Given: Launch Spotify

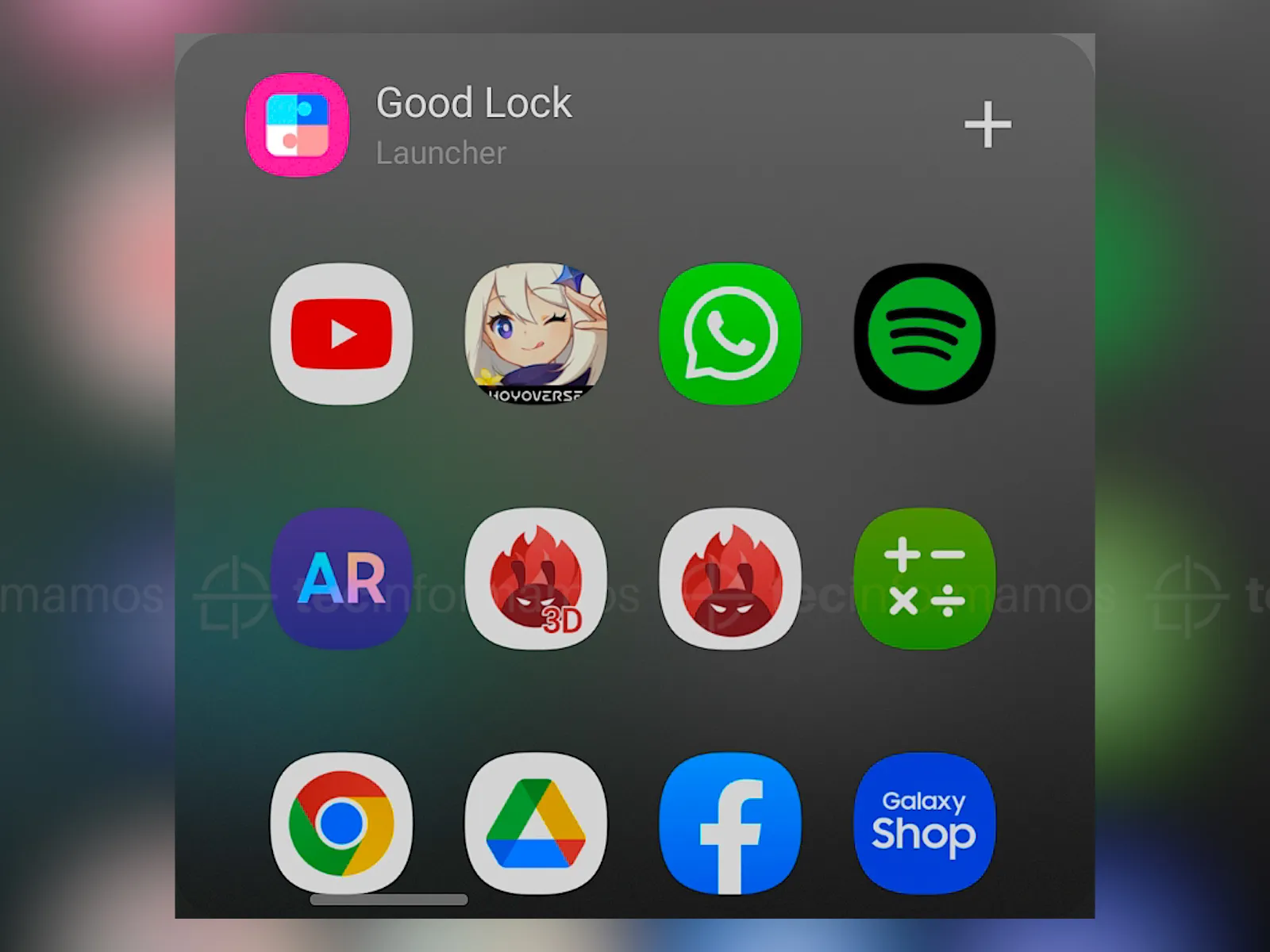Looking at the screenshot, I should (x=925, y=334).
